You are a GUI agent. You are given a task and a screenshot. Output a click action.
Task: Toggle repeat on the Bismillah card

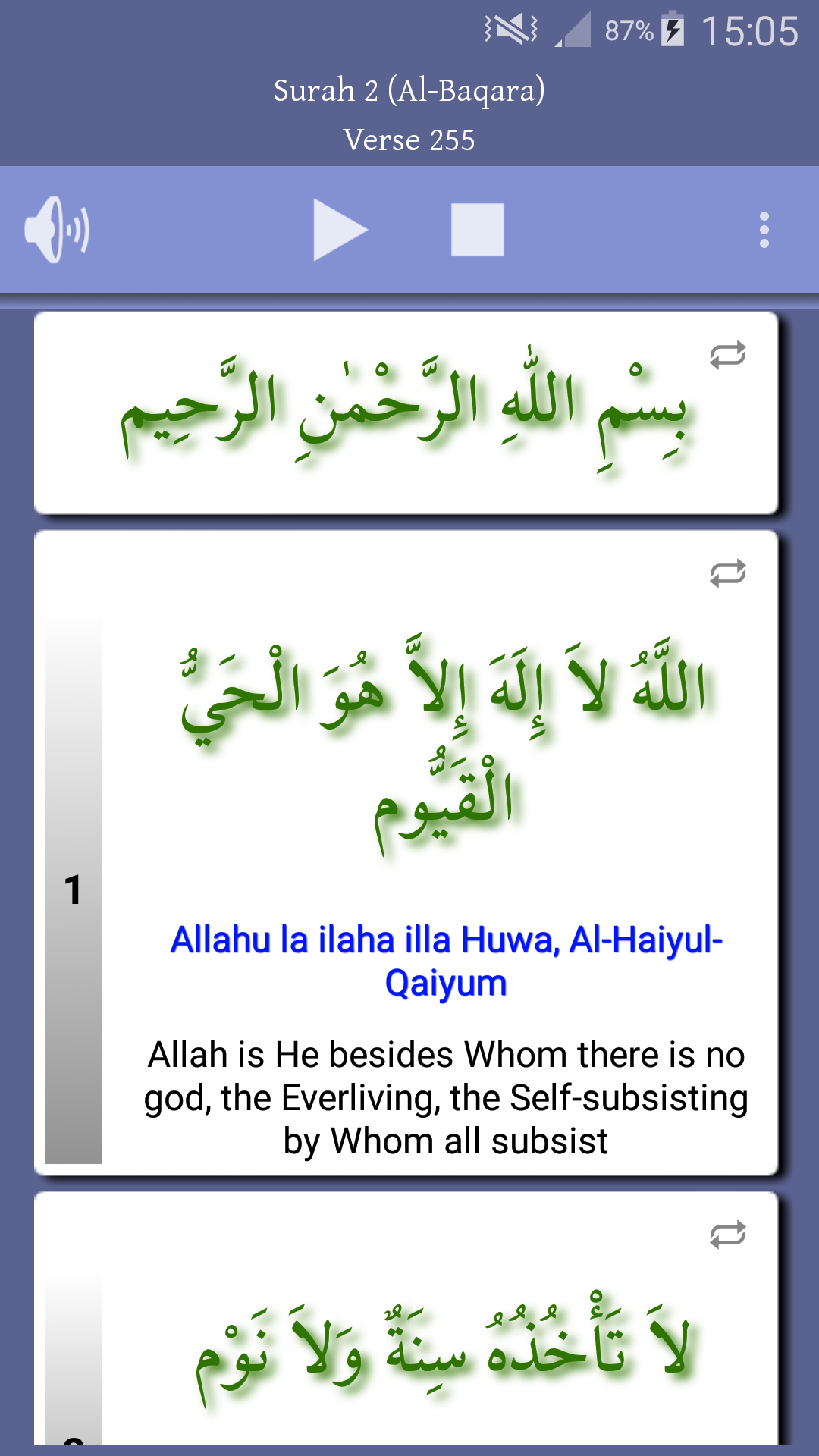(x=727, y=355)
